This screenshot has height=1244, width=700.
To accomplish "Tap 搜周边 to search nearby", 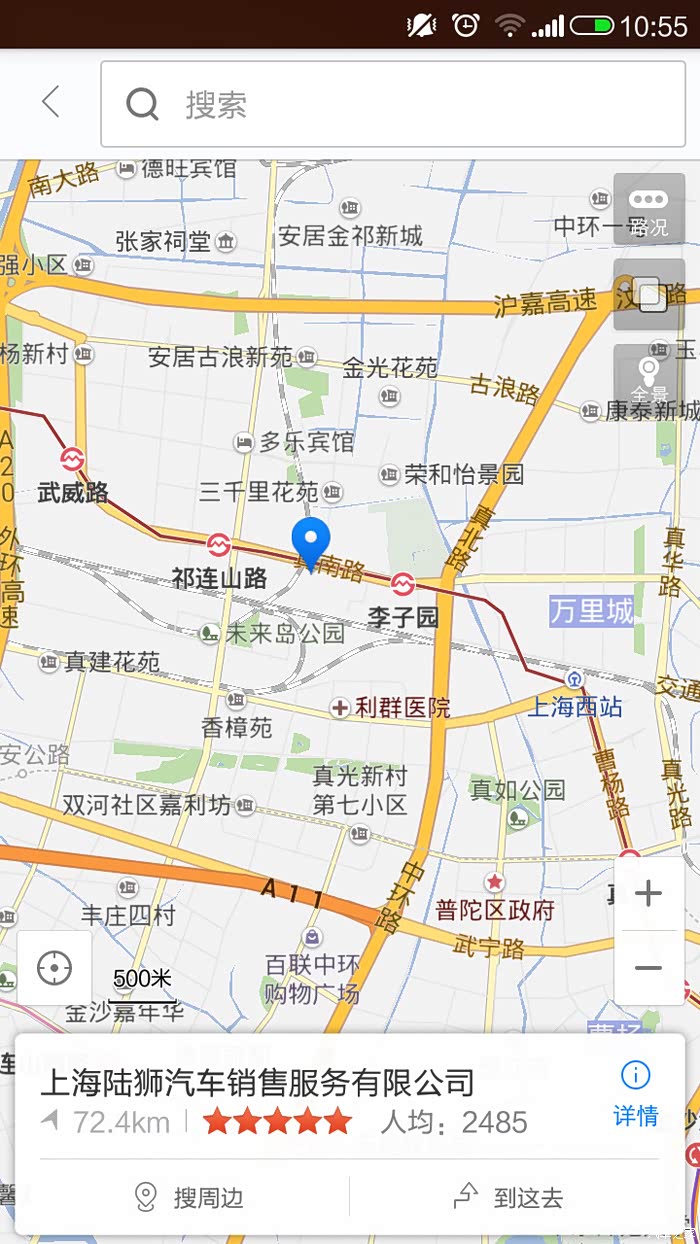I will 189,1197.
